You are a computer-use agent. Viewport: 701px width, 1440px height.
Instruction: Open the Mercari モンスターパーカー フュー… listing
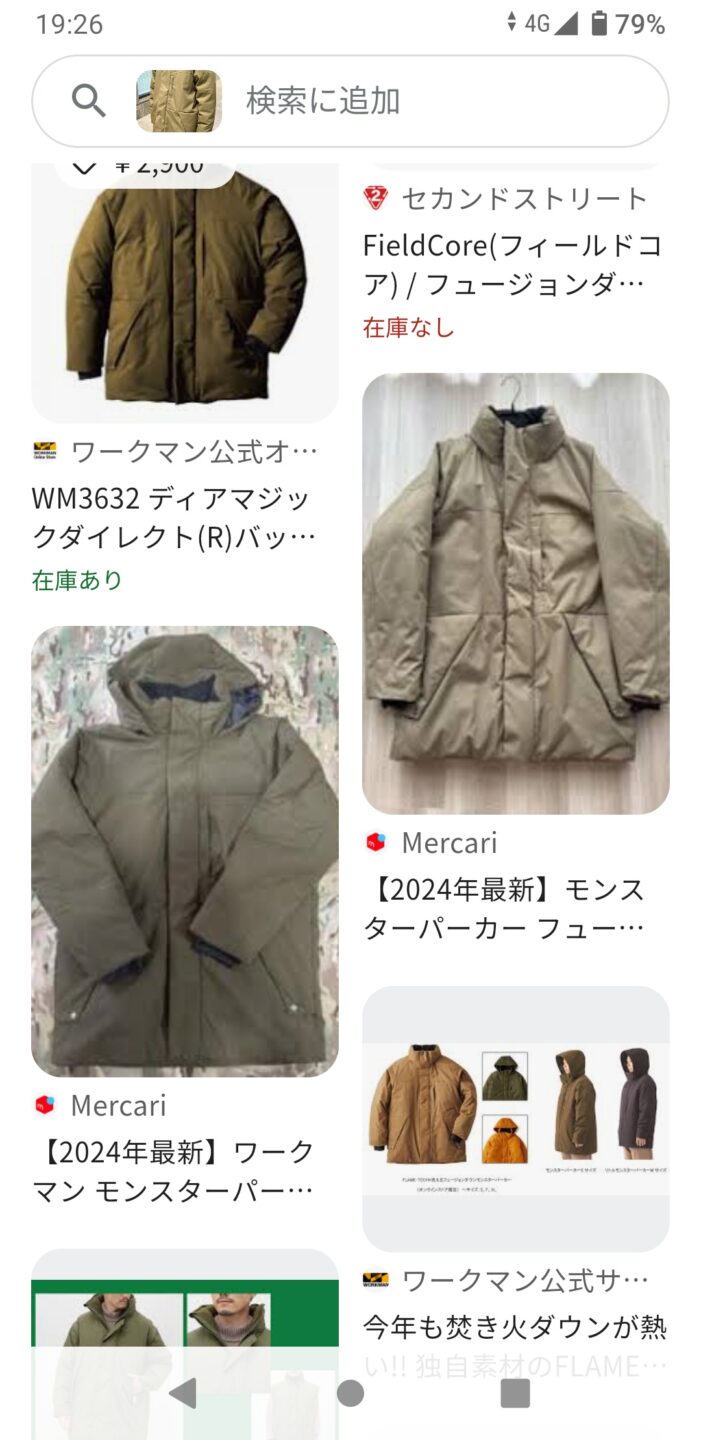coord(515,594)
